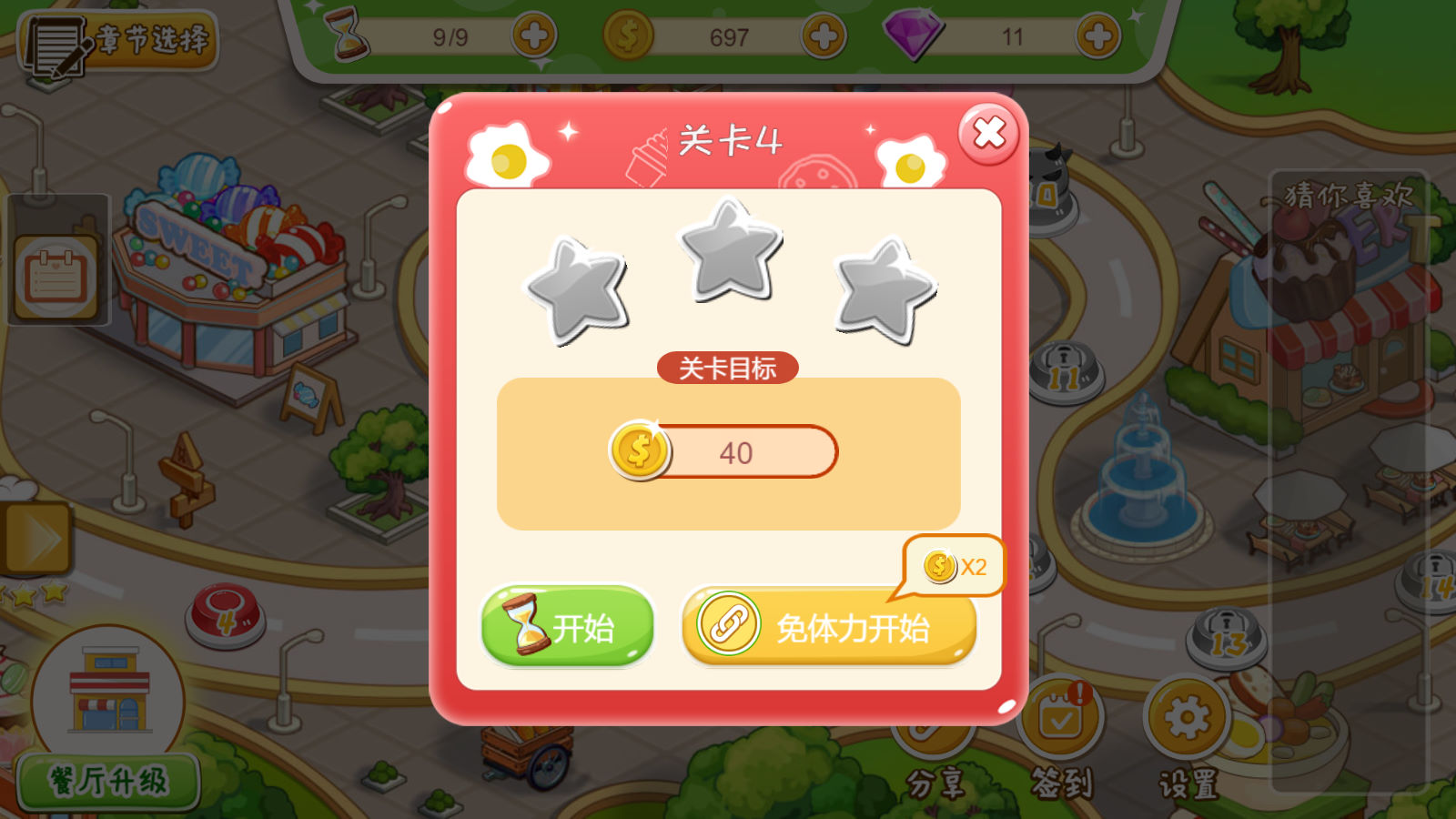1456x819 pixels.
Task: Close the 关卡4 level dialog
Action: 988,135
